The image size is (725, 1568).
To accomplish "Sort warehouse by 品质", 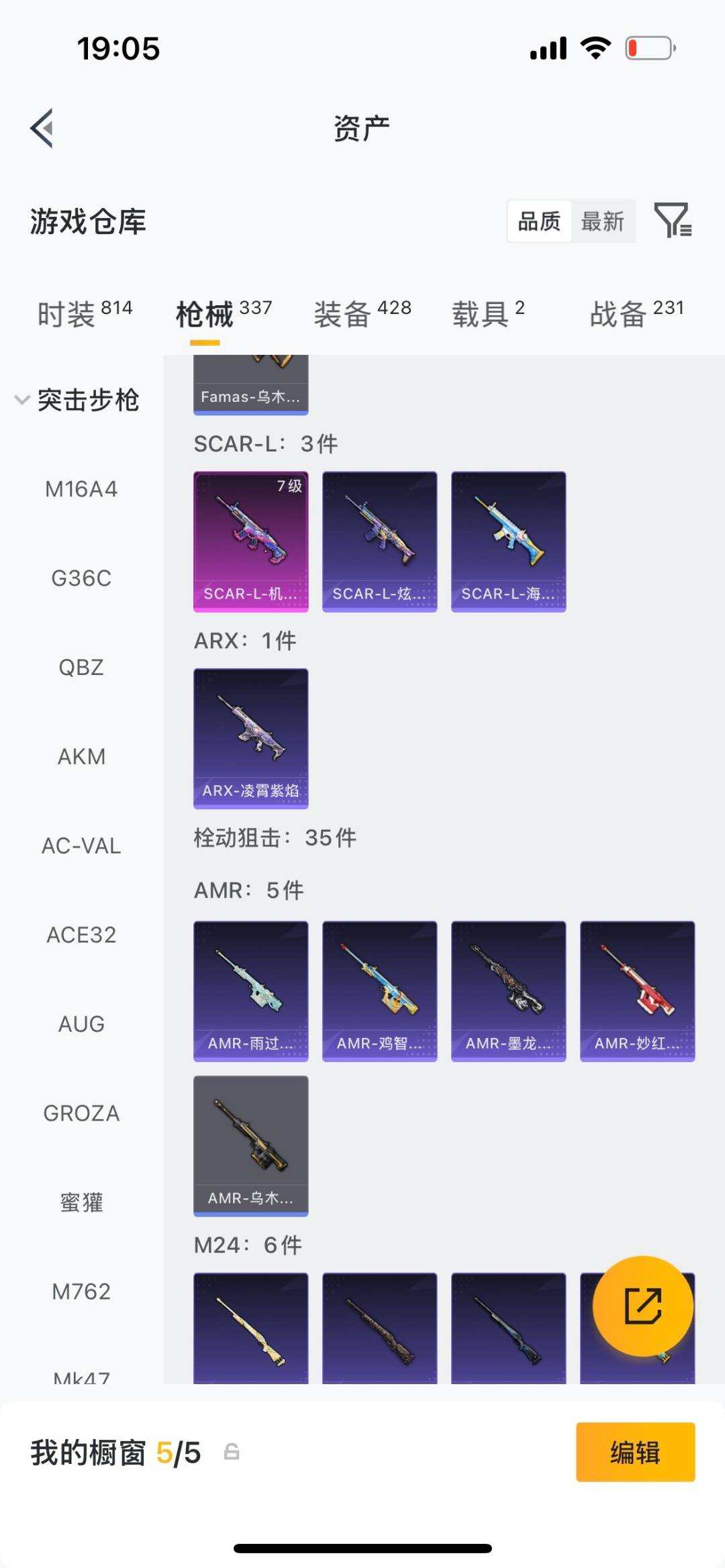I will point(539,221).
